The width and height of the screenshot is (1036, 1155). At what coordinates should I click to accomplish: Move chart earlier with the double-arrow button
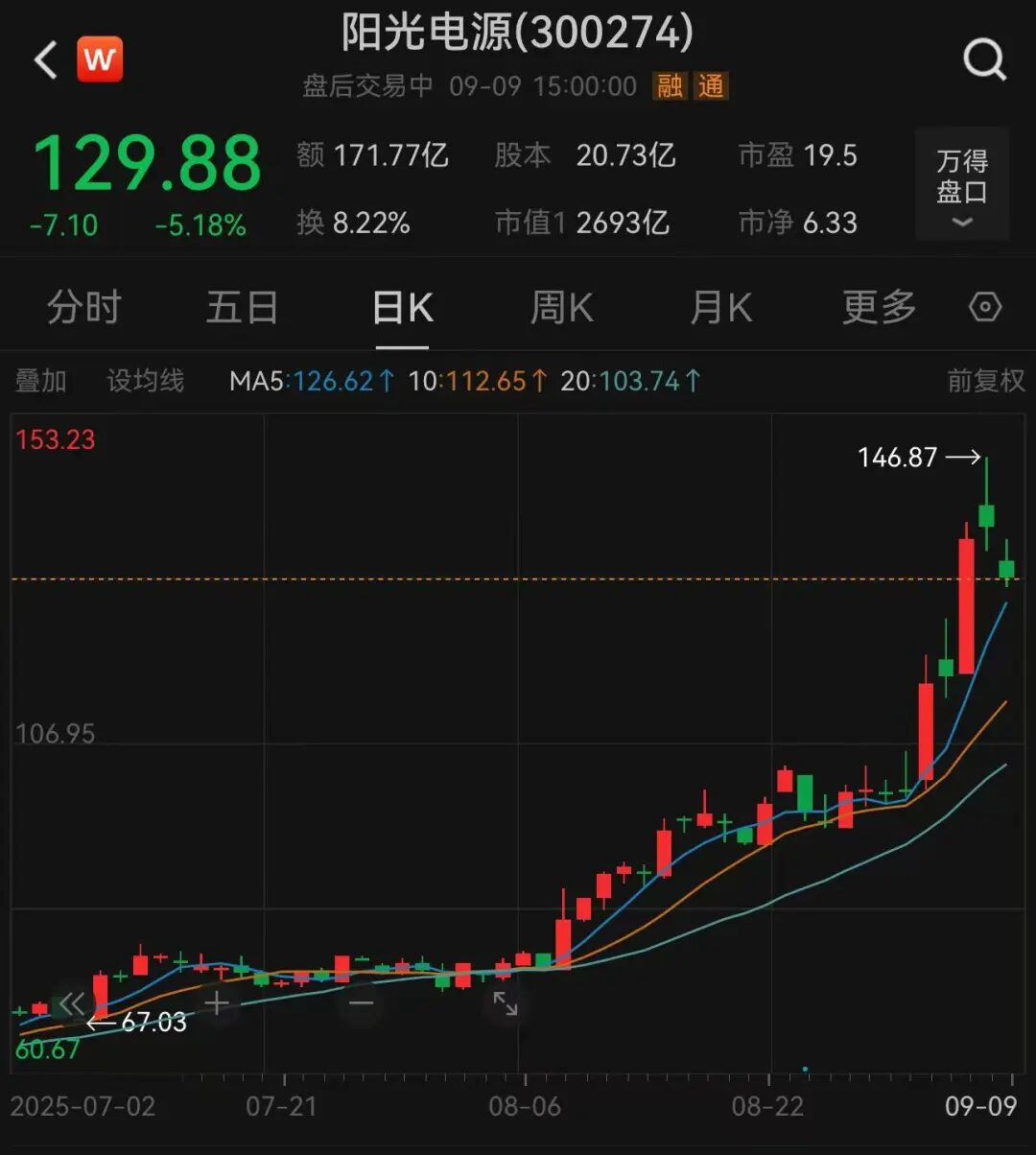[72, 1004]
